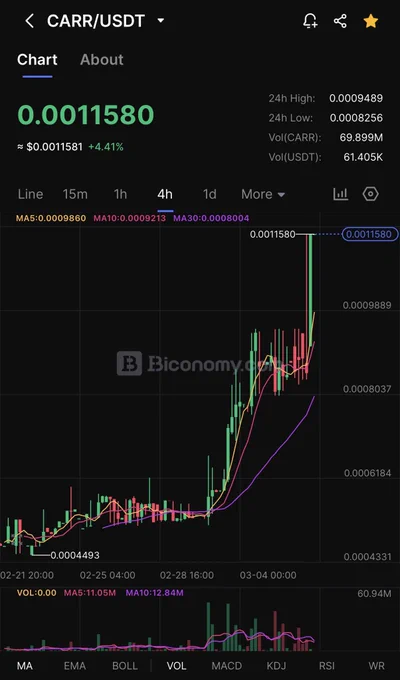This screenshot has width=400, height=680.
Task: Toggle the favorite star for CARR/USDT
Action: coord(370,21)
